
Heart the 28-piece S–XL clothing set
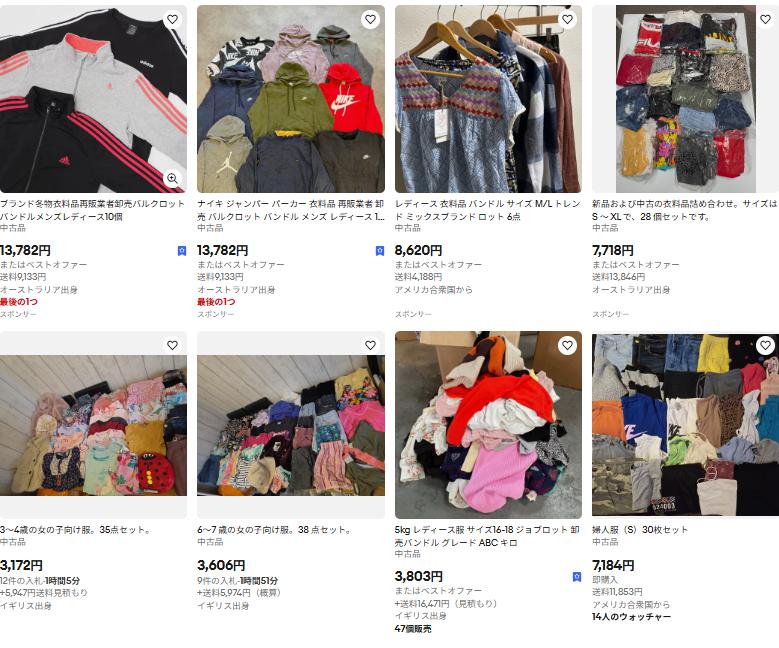(x=765, y=19)
